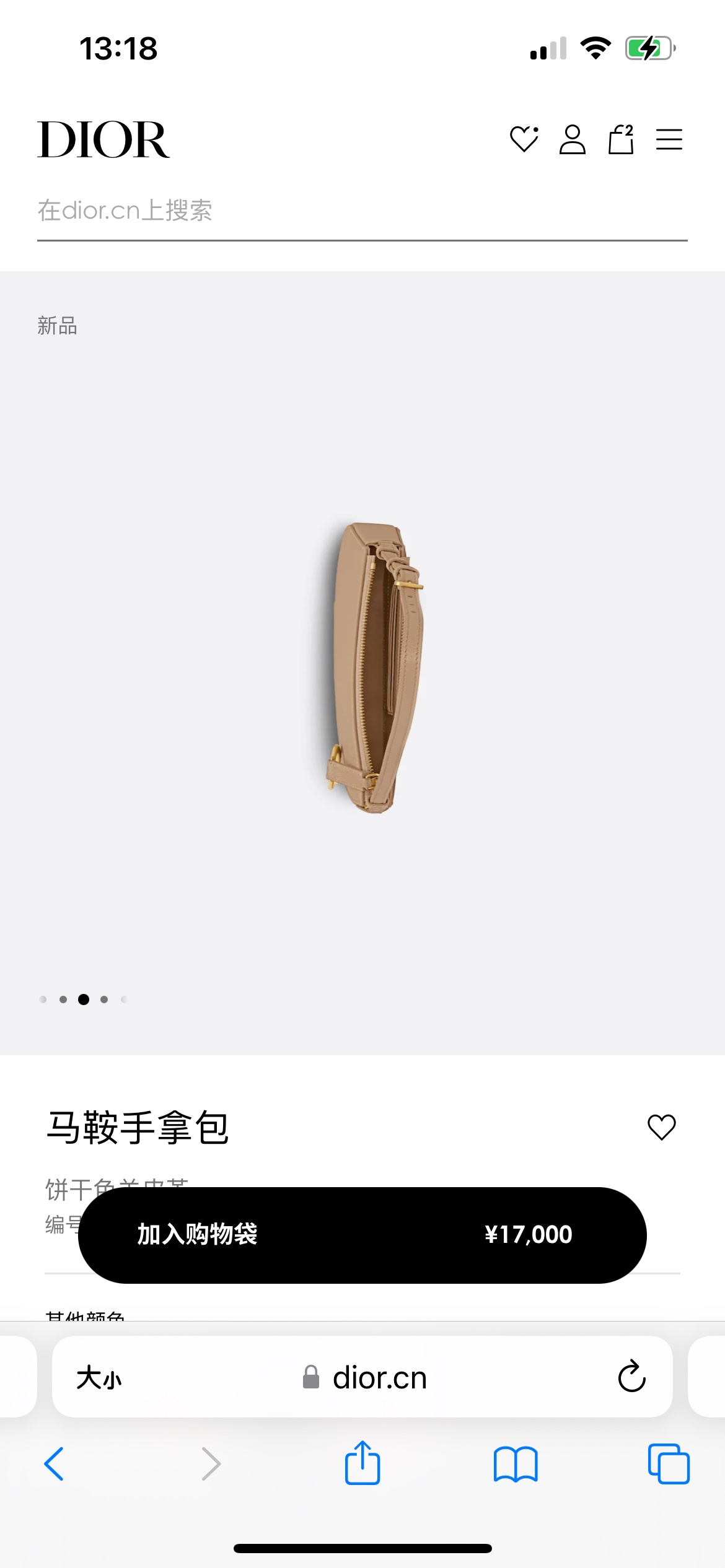Open the shopping bag with 2 items
This screenshot has height=1568, width=725.
[x=620, y=139]
